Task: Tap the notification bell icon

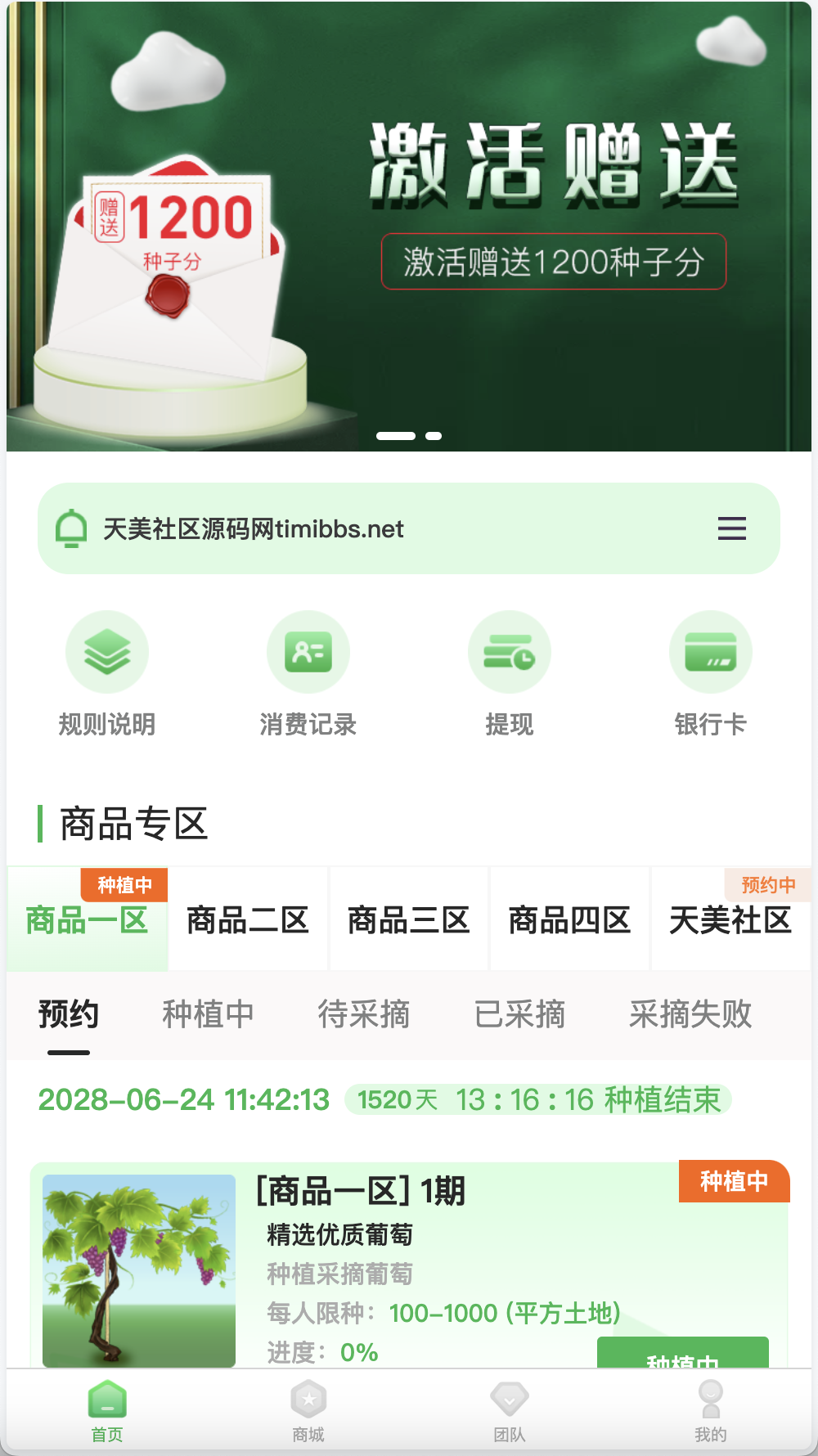Action: pyautogui.click(x=72, y=528)
